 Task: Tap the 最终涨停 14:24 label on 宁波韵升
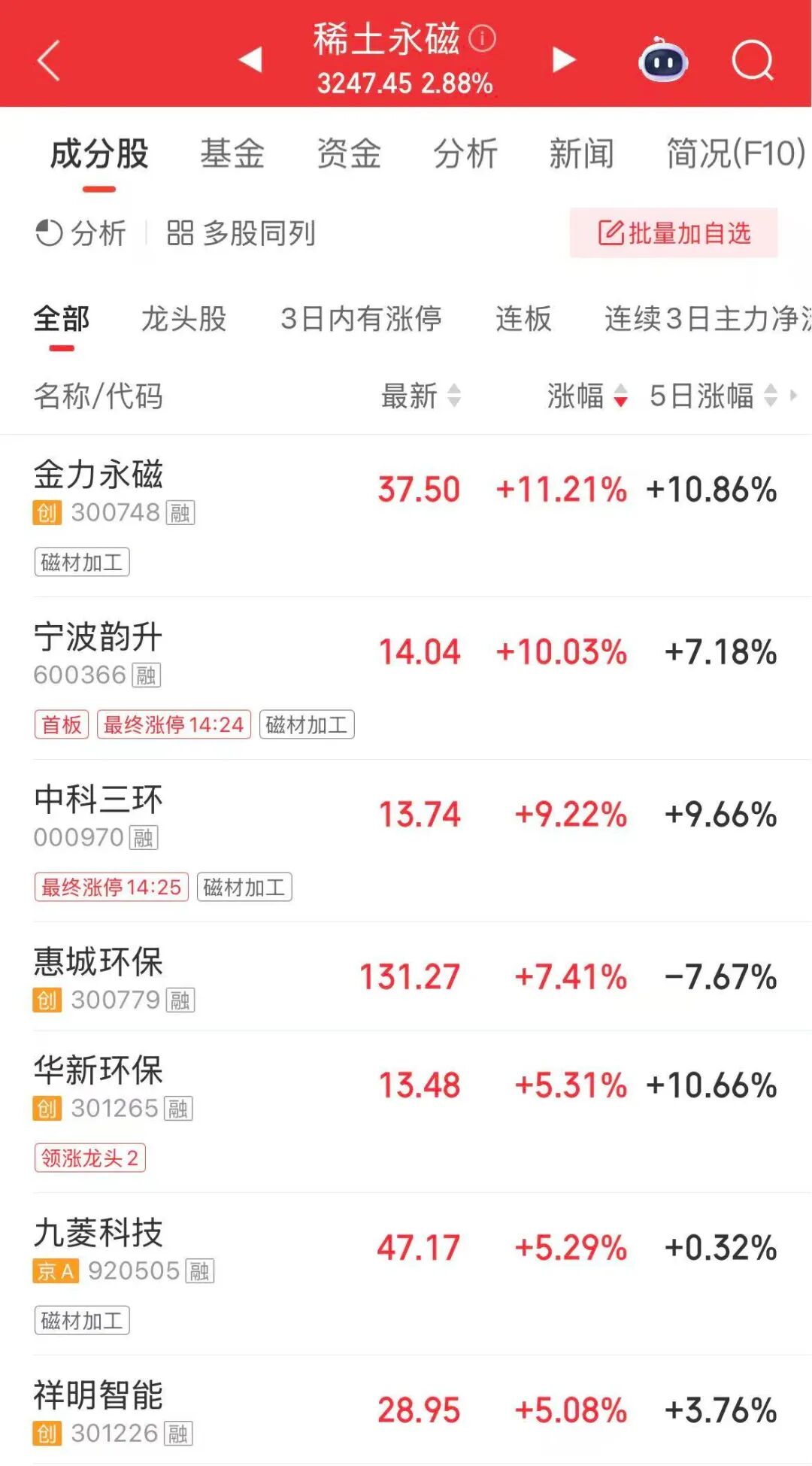pyautogui.click(x=174, y=724)
